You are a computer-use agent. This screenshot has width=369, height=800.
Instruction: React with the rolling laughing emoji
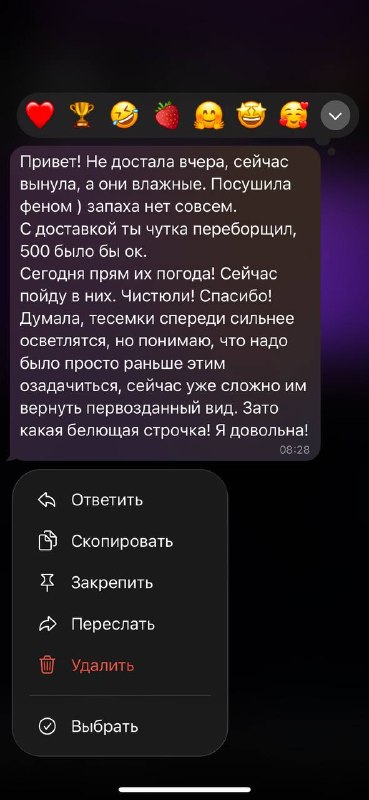pos(124,115)
